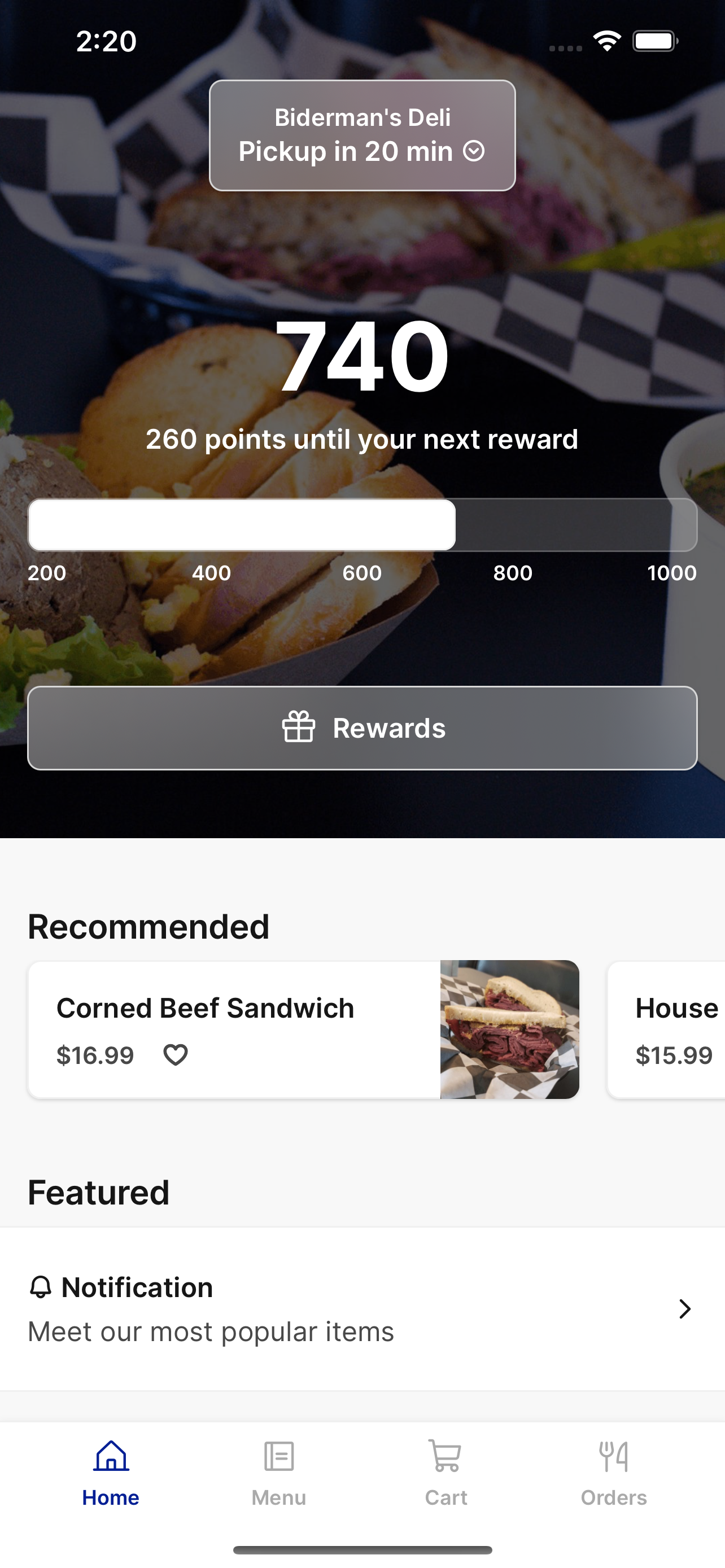Screen dimensions: 725x1568
Task: Favorite the Corned Beef Sandwich with the heart
Action: 175,1054
